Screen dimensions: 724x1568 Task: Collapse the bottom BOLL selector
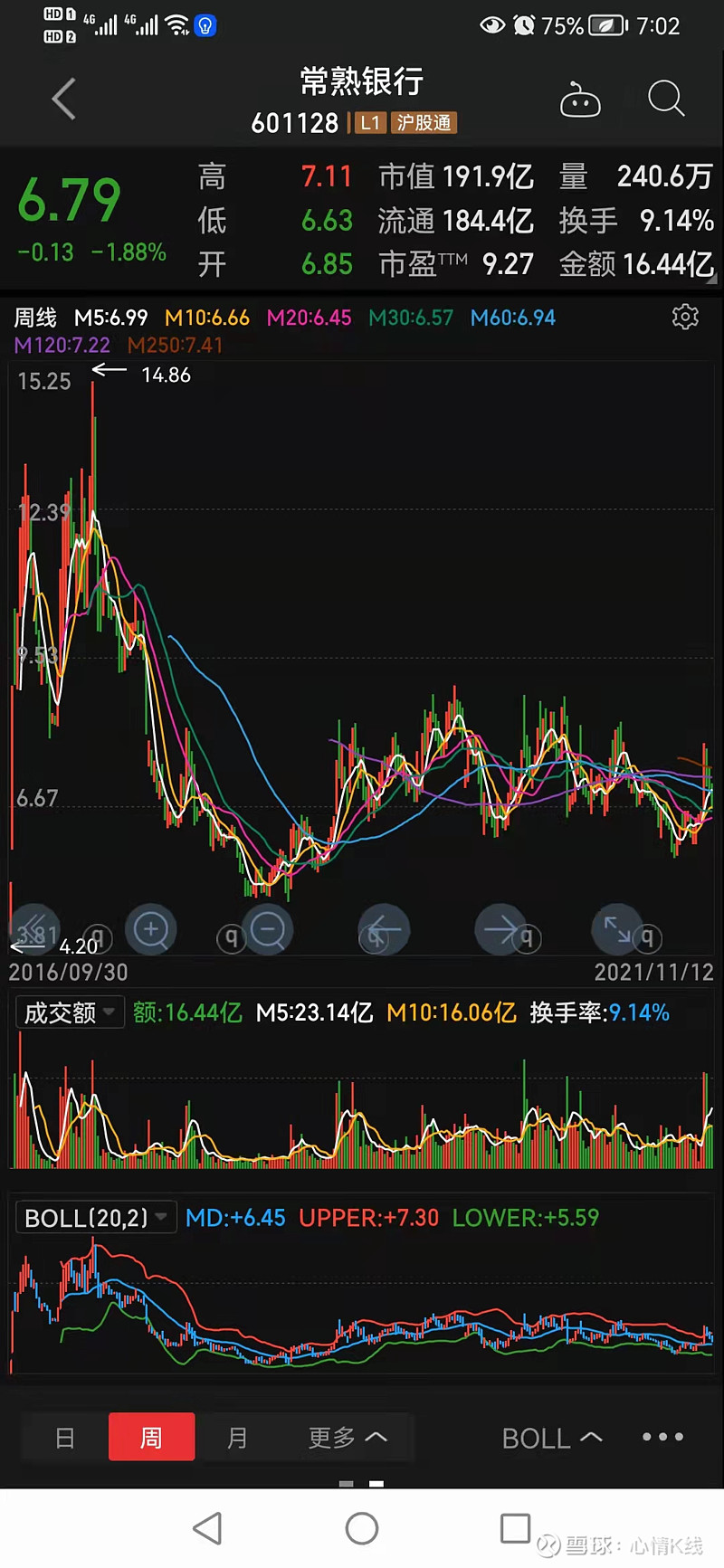[x=552, y=1437]
